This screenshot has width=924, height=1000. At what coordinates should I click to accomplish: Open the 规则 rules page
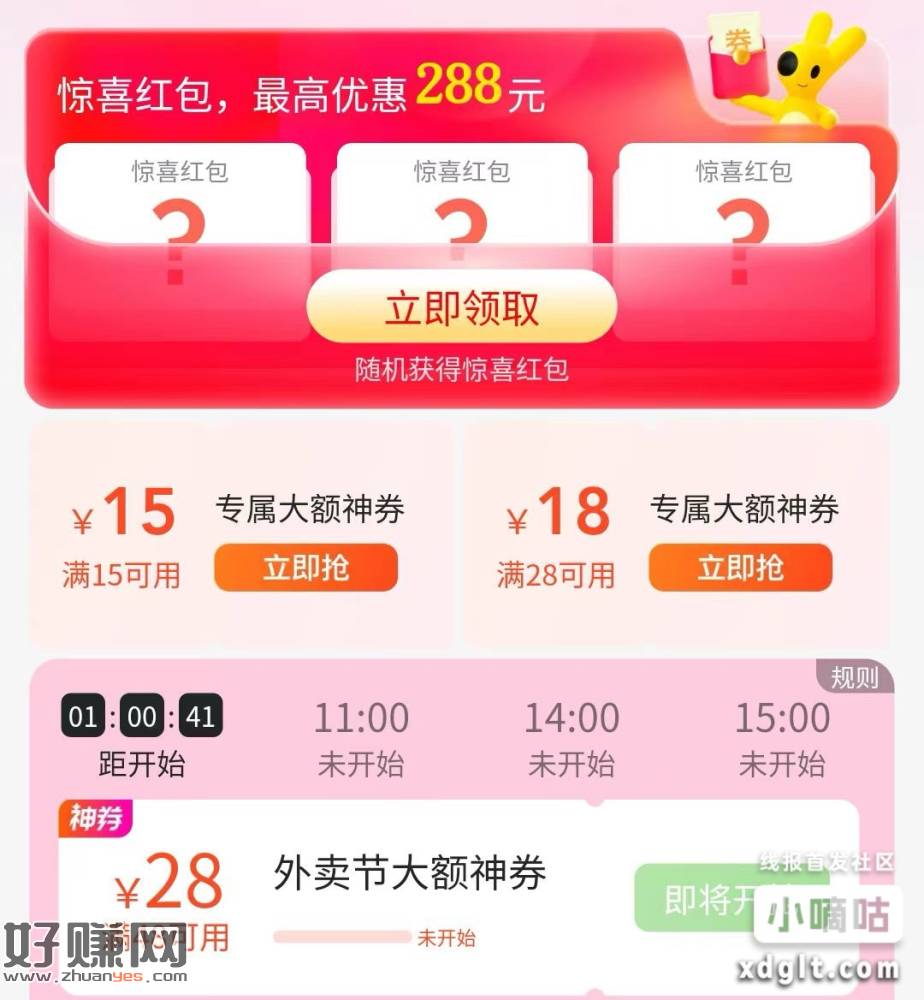(x=853, y=678)
